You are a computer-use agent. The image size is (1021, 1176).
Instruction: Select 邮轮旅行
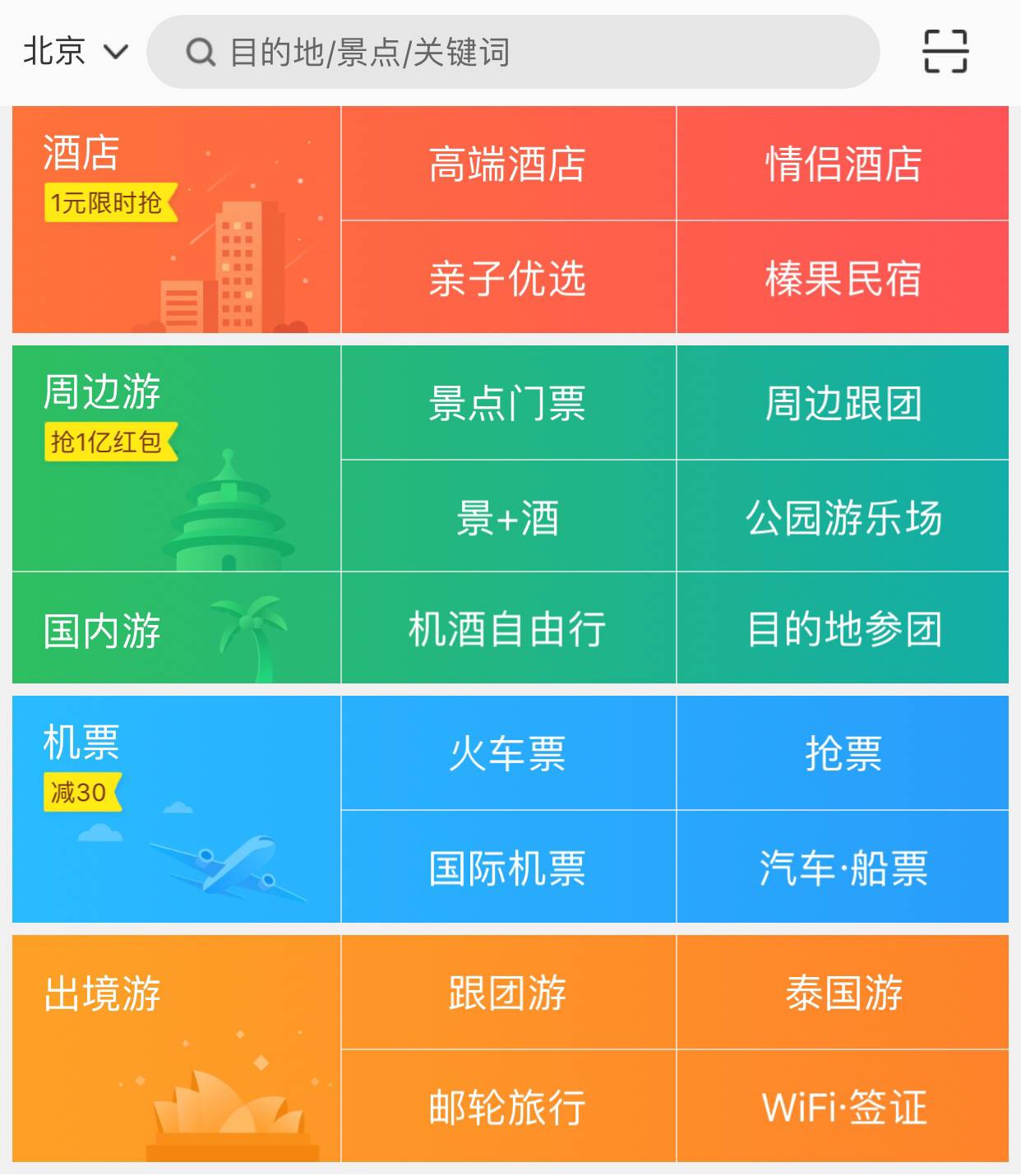(x=508, y=1106)
